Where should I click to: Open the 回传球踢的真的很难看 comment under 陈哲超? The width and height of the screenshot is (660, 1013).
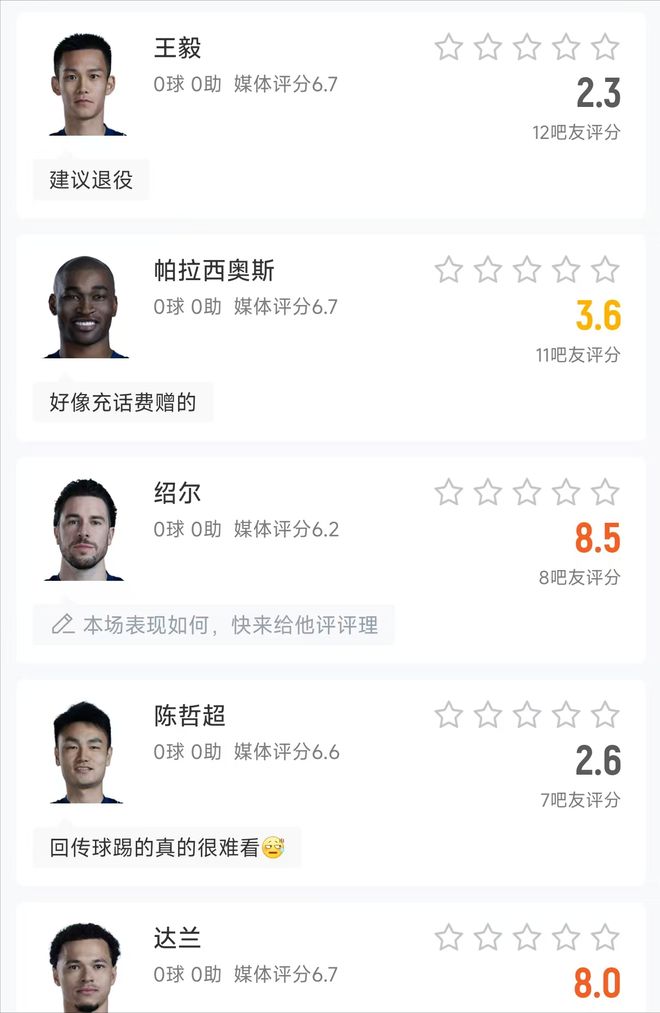point(167,848)
